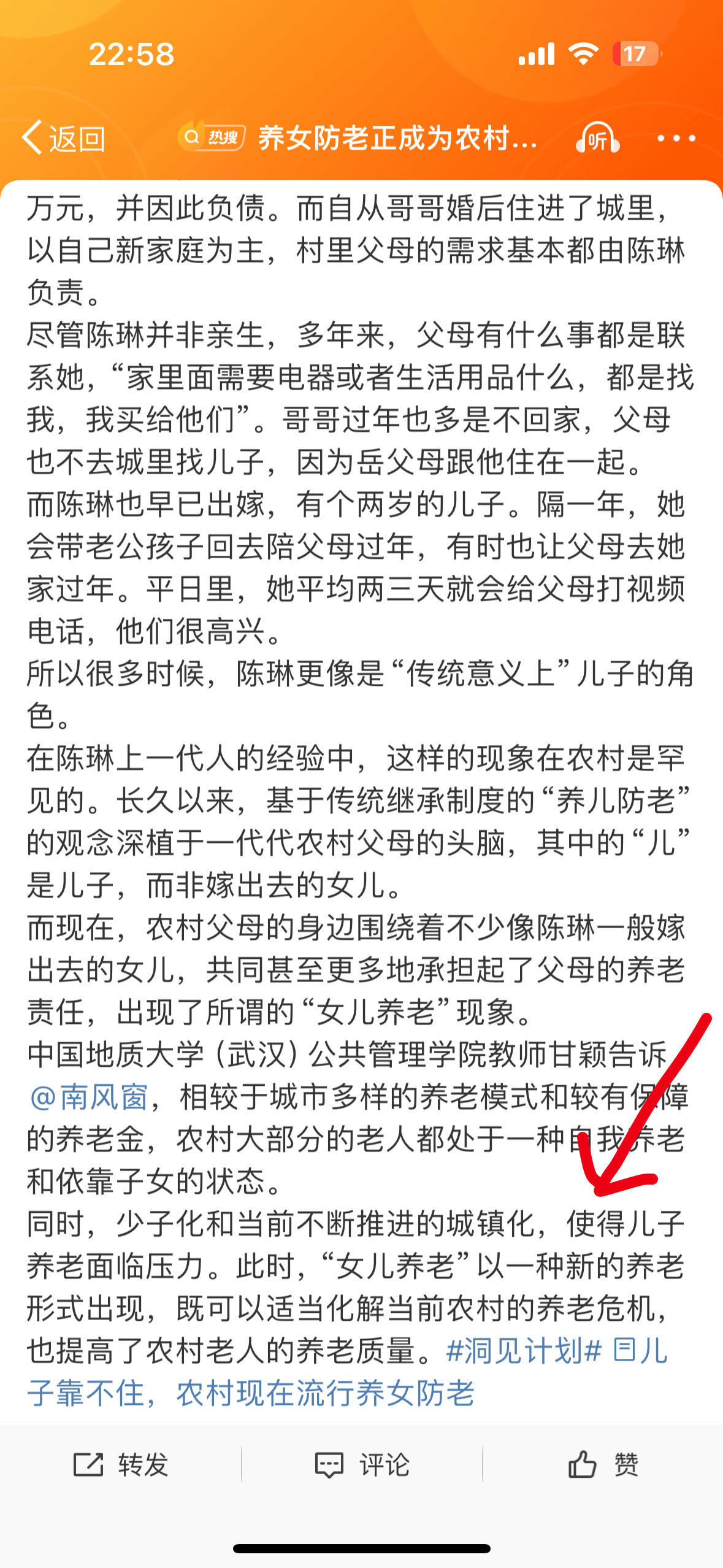The height and width of the screenshot is (1568, 723).
Task: Listen to the post via headphone icon
Action: [x=597, y=137]
